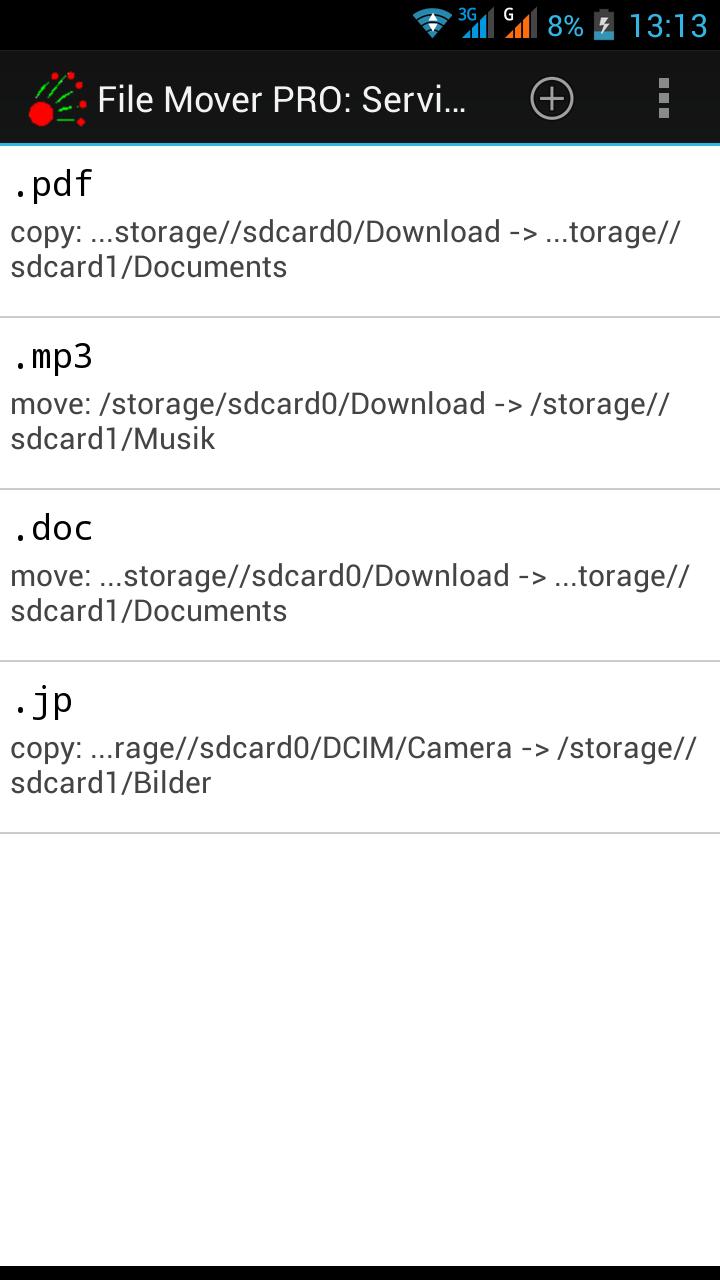
Task: Tap the clock showing 13:13
Action: [x=668, y=24]
